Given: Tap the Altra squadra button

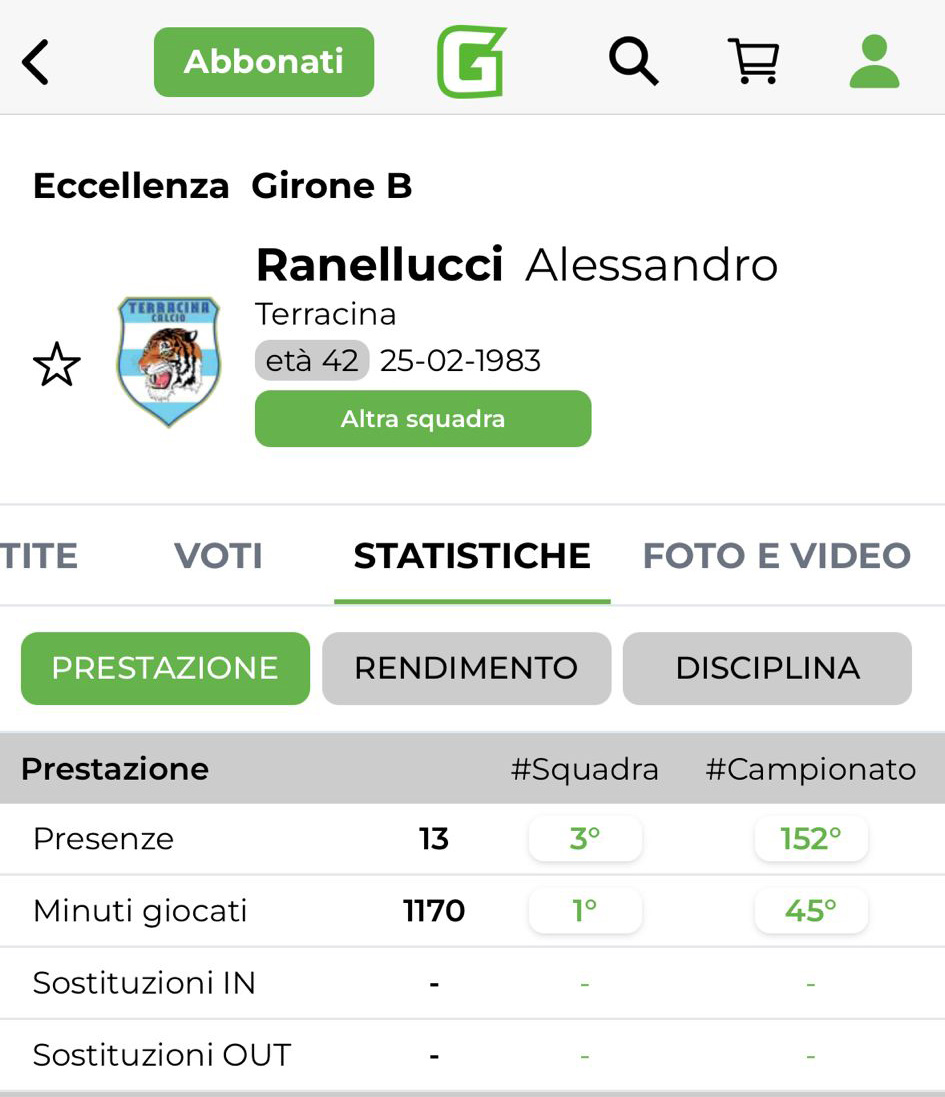Looking at the screenshot, I should click(x=422, y=418).
